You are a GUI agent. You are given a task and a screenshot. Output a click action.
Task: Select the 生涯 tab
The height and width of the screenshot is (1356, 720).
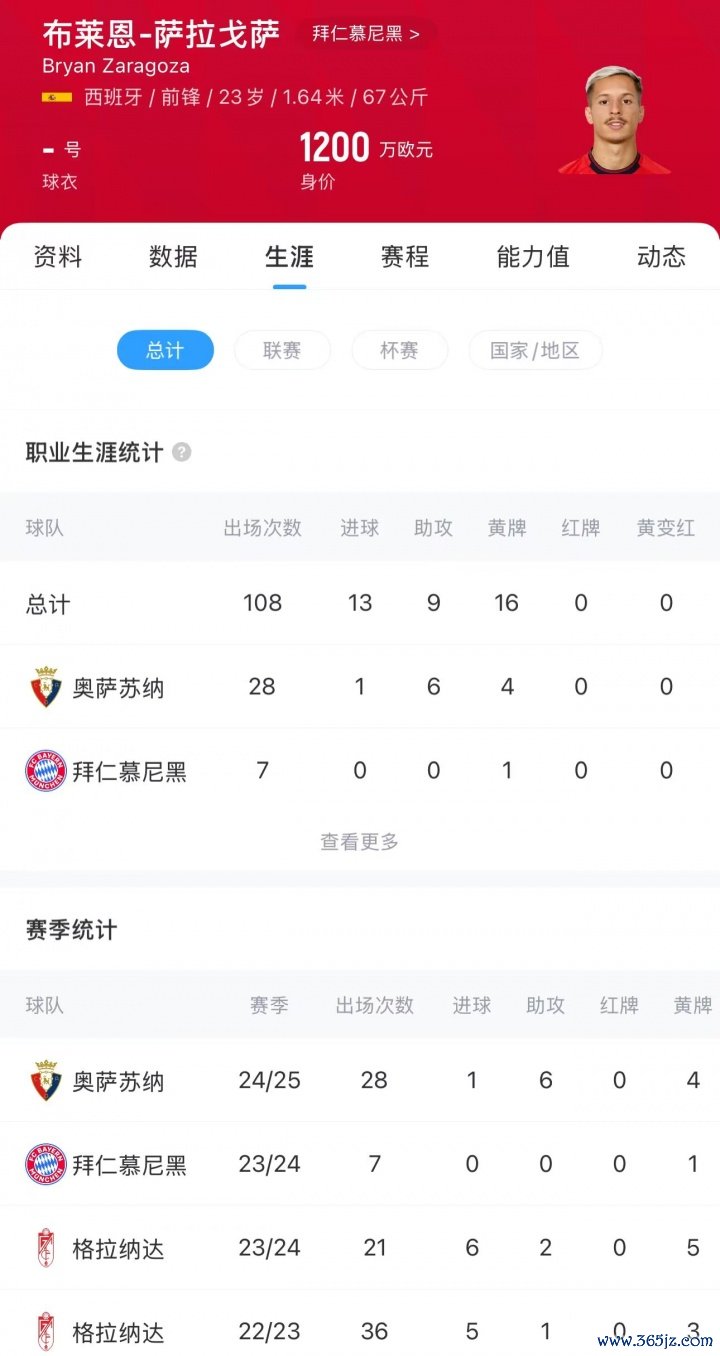click(x=290, y=257)
